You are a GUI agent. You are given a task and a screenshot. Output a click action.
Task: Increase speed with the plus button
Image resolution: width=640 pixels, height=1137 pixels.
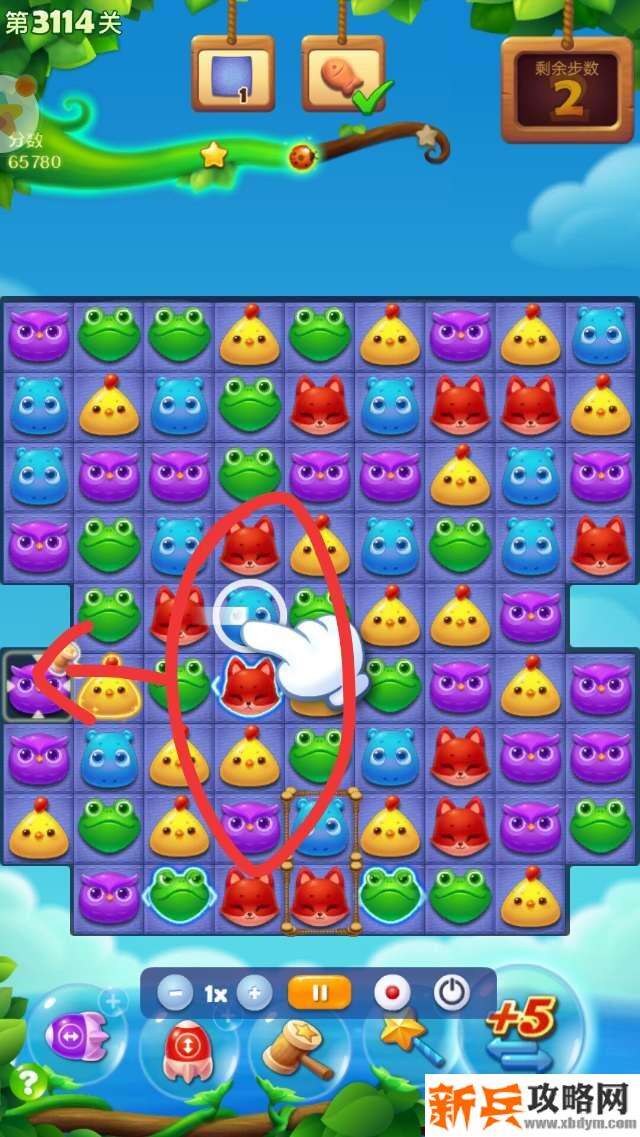point(255,993)
